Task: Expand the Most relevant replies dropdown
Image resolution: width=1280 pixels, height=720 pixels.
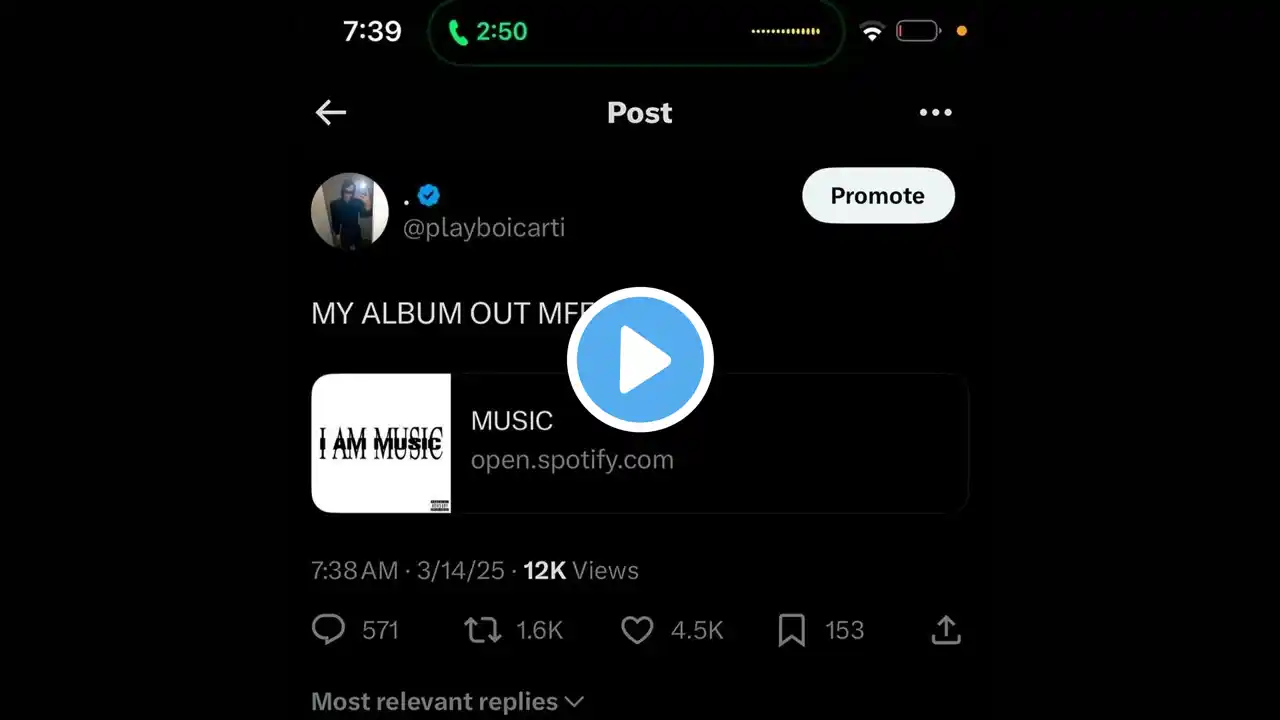Action: pyautogui.click(x=447, y=701)
